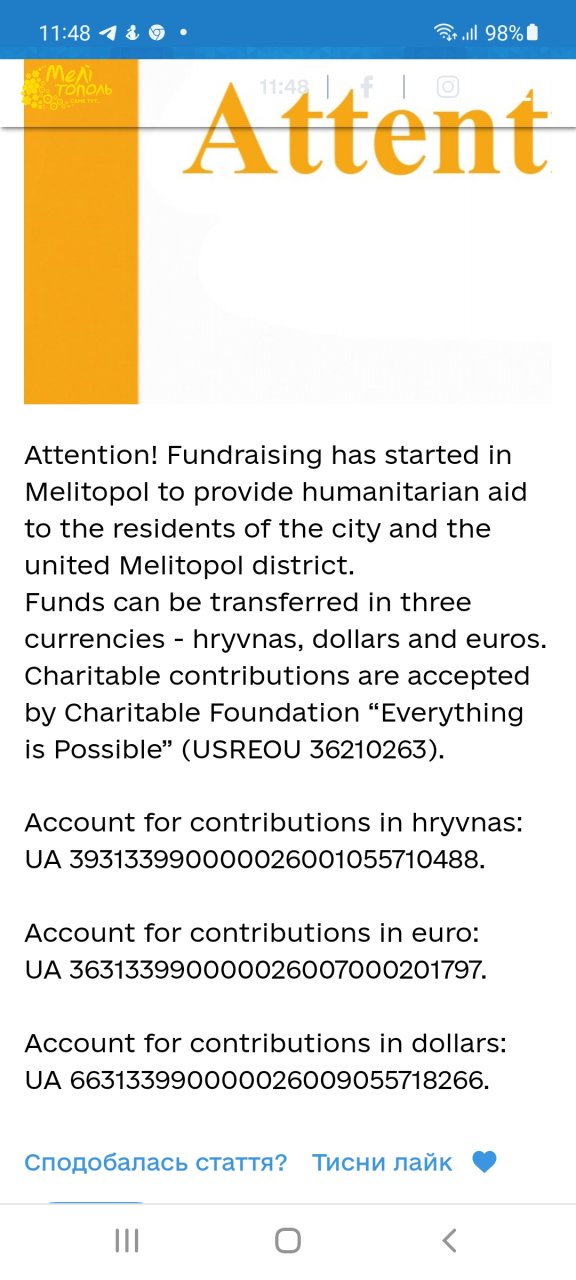Tap the Melitopol site logo
Image resolution: width=576 pixels, height=1280 pixels.
(x=67, y=86)
